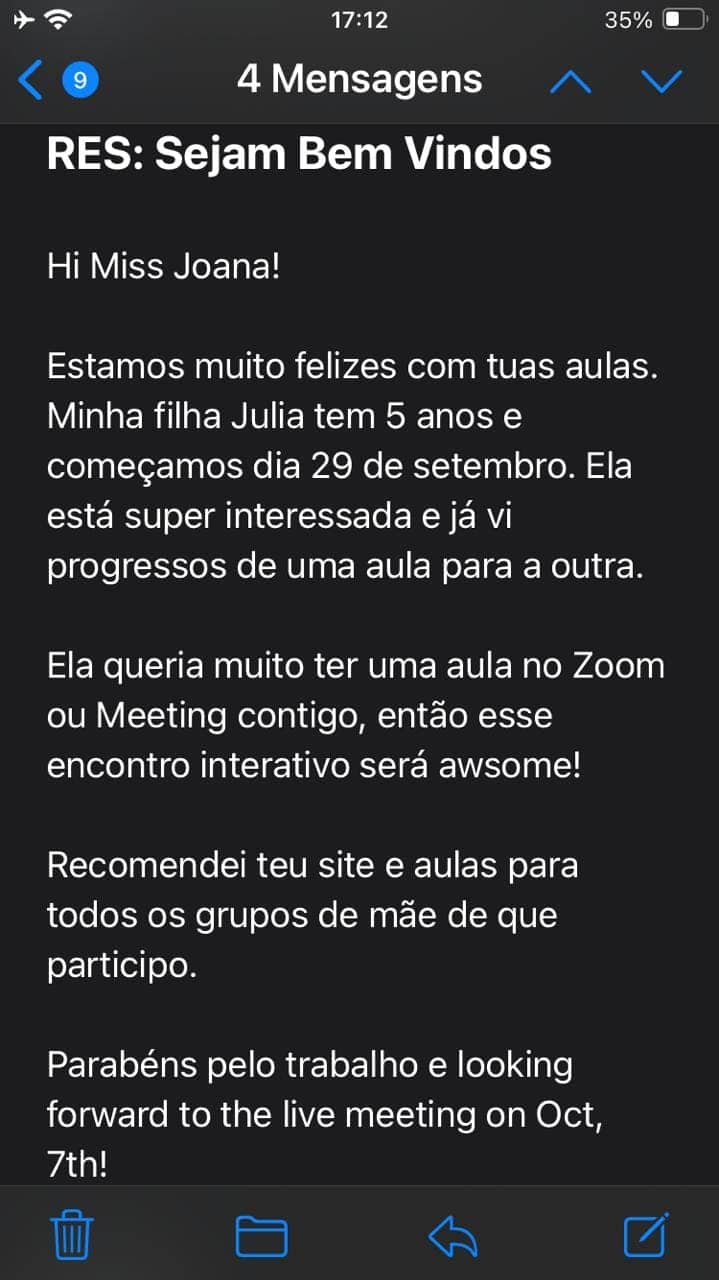Delete this email with the trash icon
The width and height of the screenshot is (719, 1280).
72,1236
